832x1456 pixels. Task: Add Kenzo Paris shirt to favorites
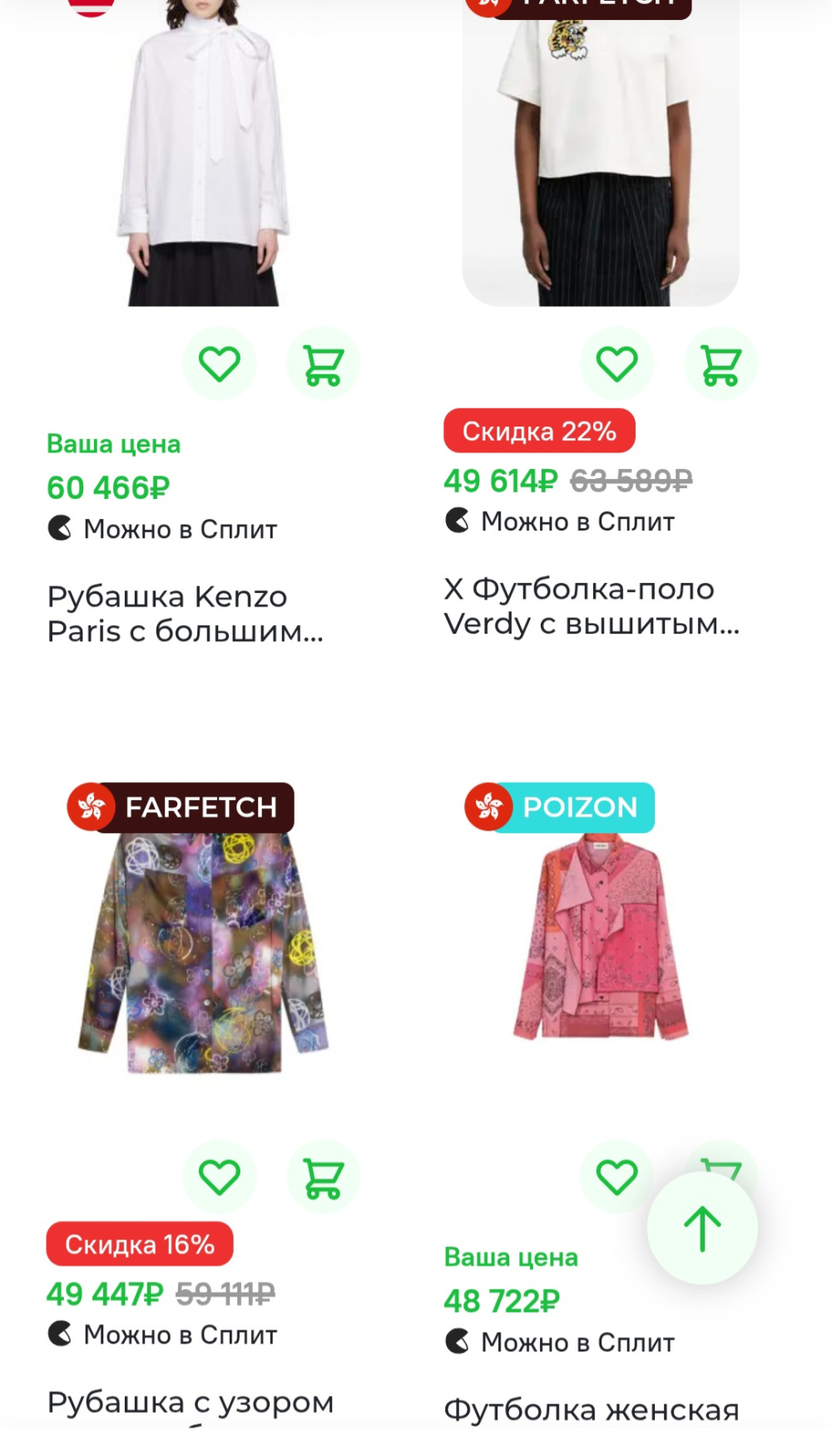click(220, 363)
